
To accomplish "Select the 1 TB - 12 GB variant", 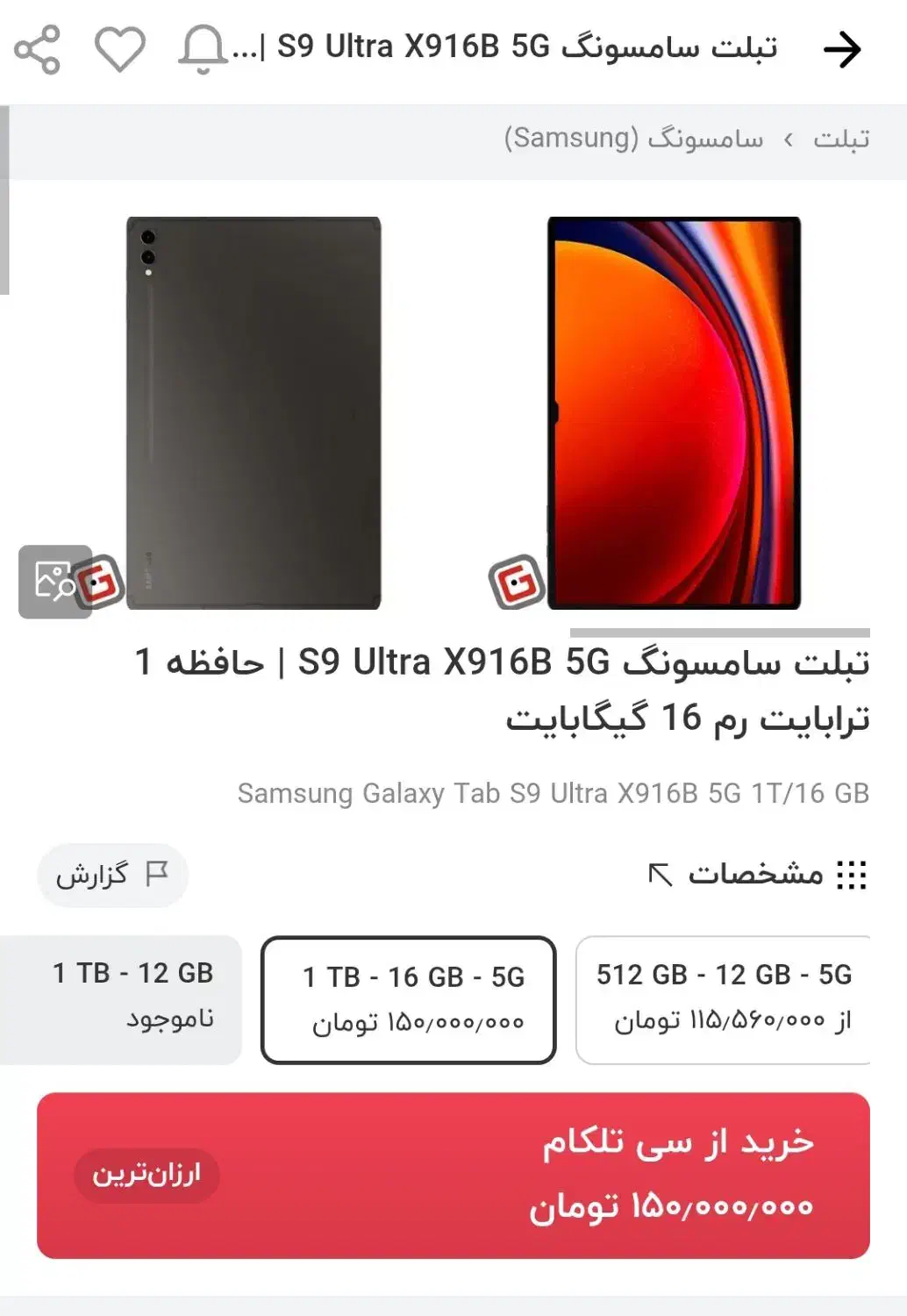I will point(121,999).
